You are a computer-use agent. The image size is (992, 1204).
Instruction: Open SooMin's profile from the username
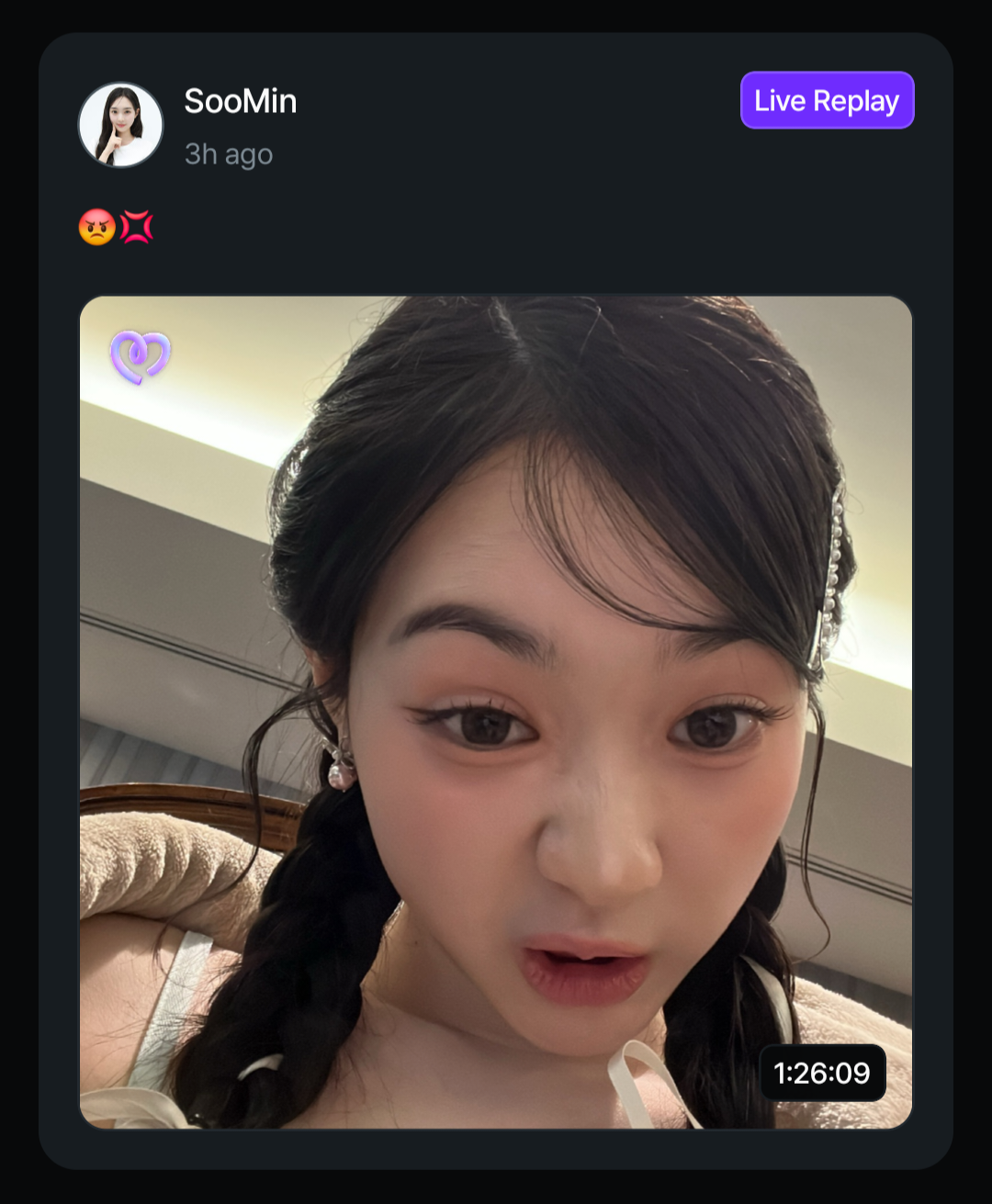tap(241, 101)
